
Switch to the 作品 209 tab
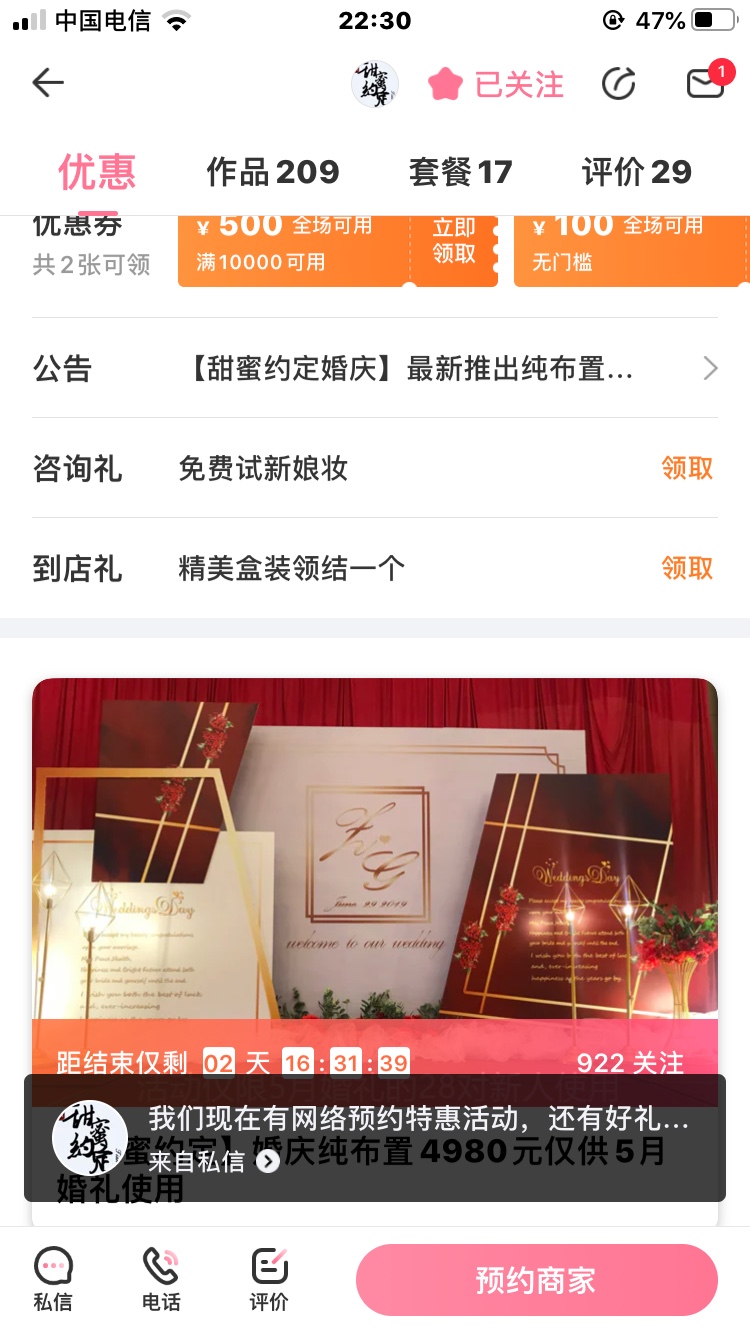click(272, 172)
